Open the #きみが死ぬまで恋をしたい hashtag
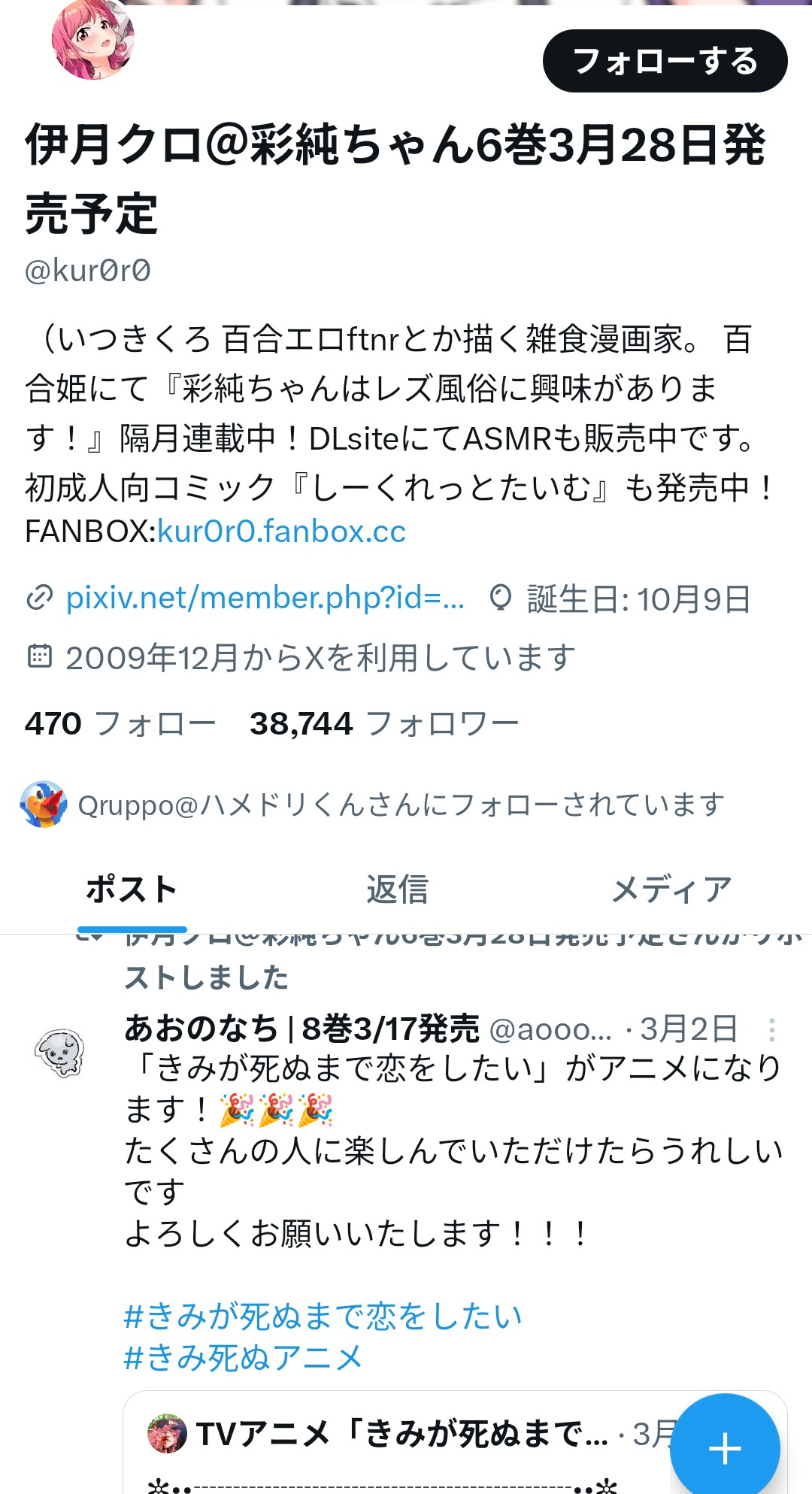 tap(323, 1316)
